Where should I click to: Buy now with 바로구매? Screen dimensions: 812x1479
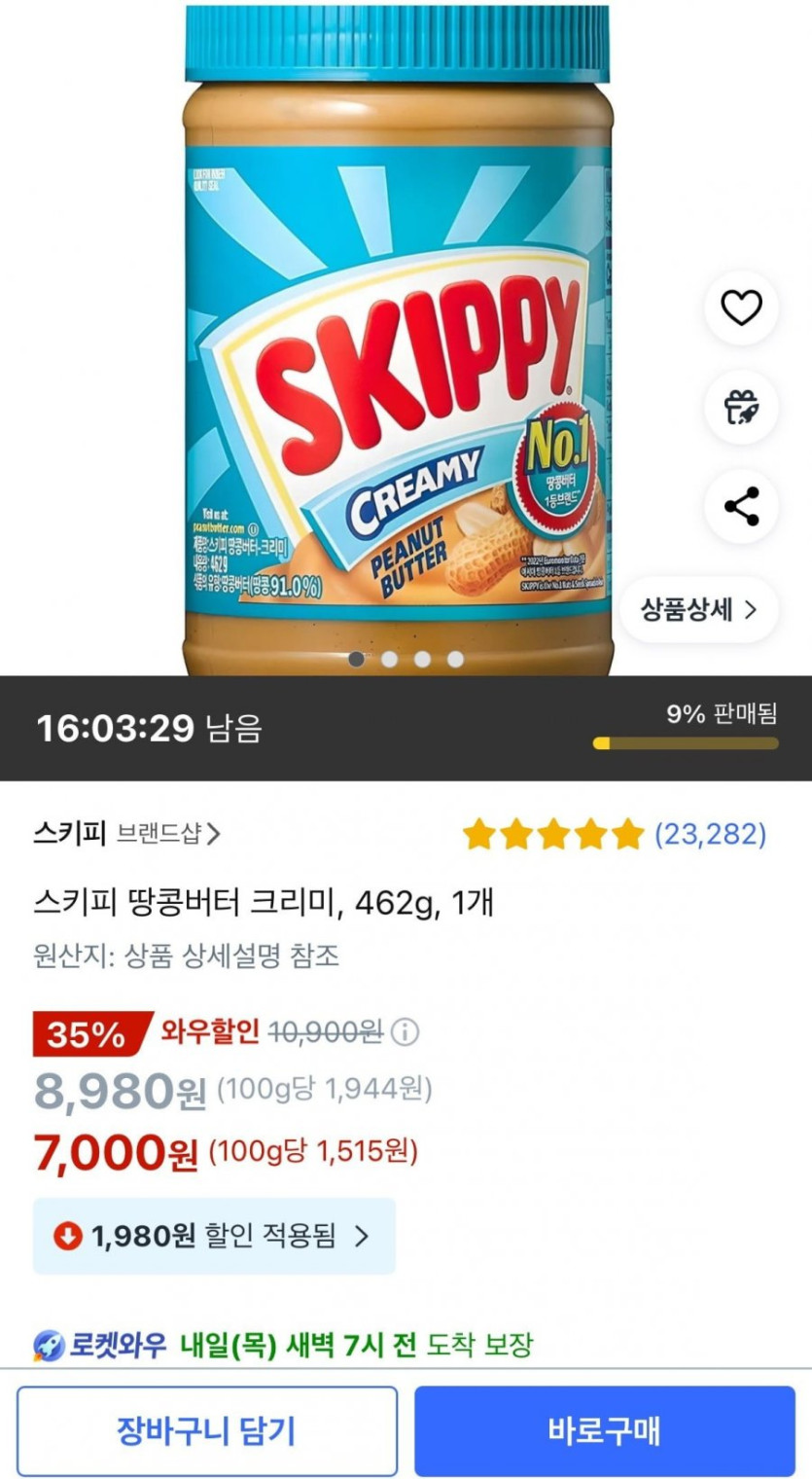click(604, 1430)
